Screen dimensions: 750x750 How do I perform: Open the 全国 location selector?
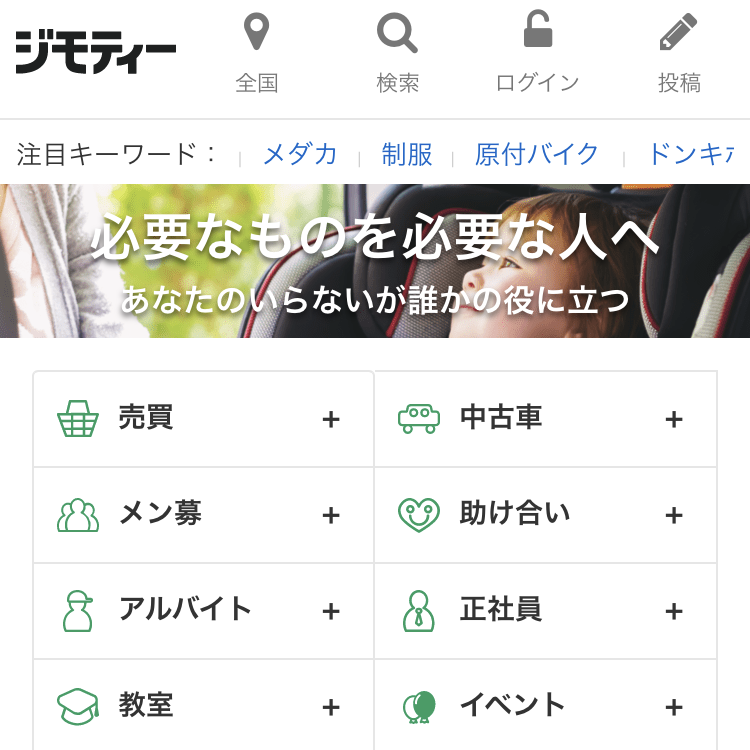pyautogui.click(x=257, y=54)
